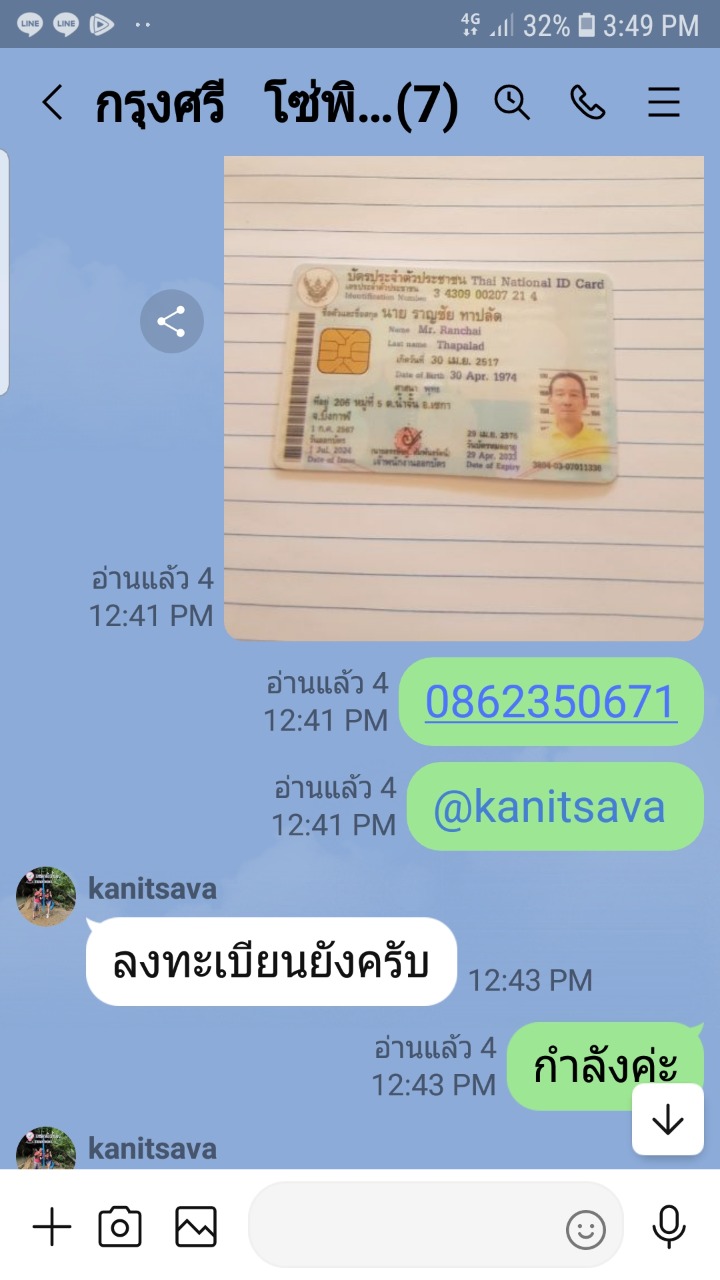This screenshot has height=1280, width=720.
Task: Record a voice message
Action: (x=668, y=1226)
